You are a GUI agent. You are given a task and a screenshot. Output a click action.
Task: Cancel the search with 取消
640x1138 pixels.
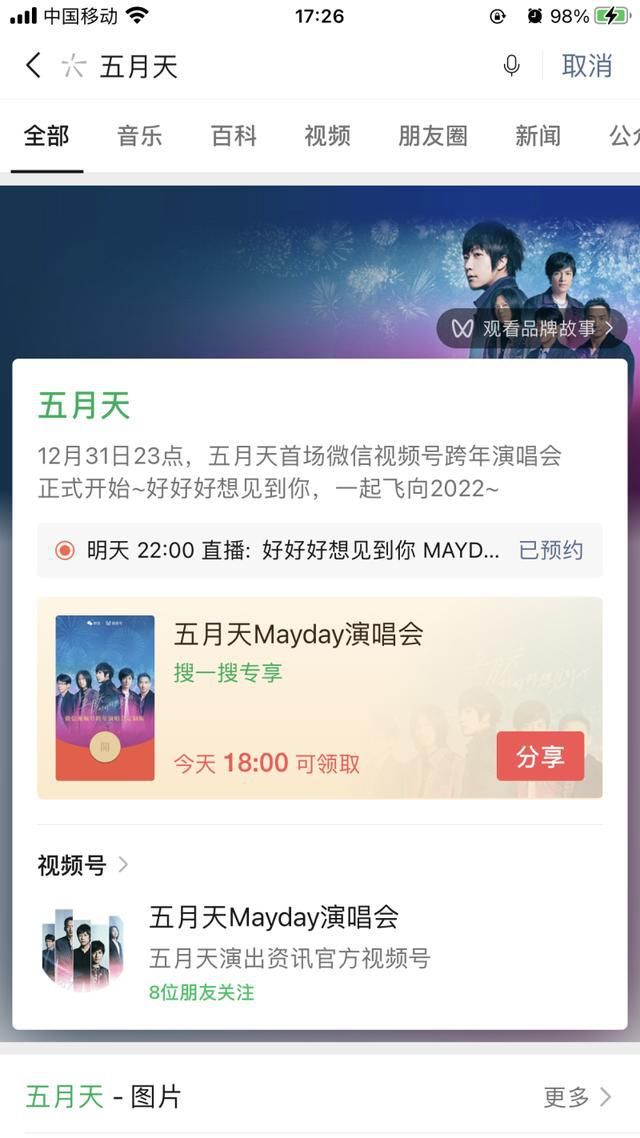click(x=587, y=67)
